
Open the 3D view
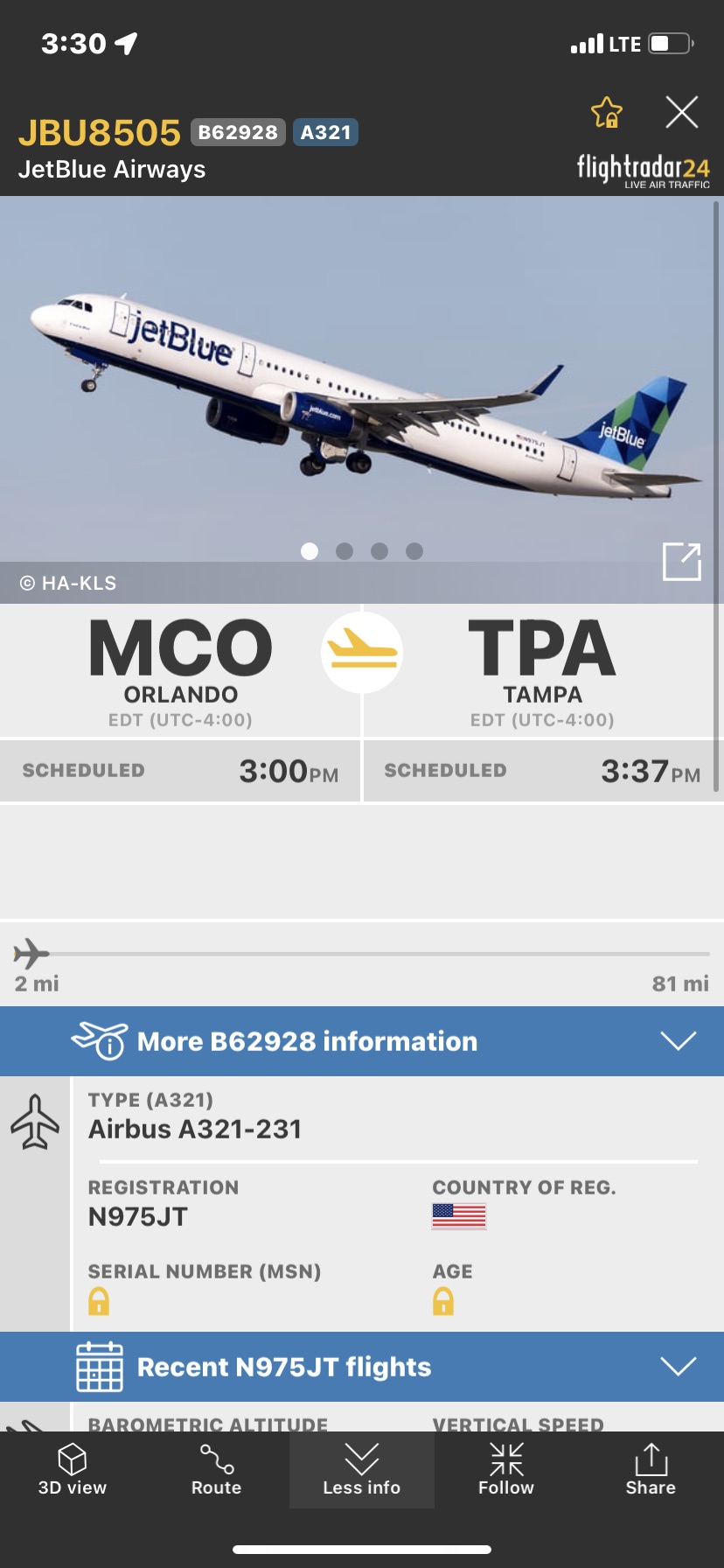click(x=73, y=1470)
